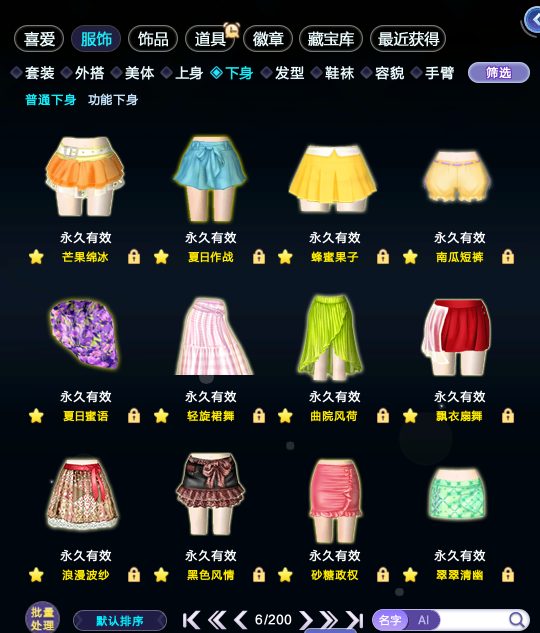Select the 夏日作战 skirt item
Screen dimensions: 540x633
click(210, 178)
